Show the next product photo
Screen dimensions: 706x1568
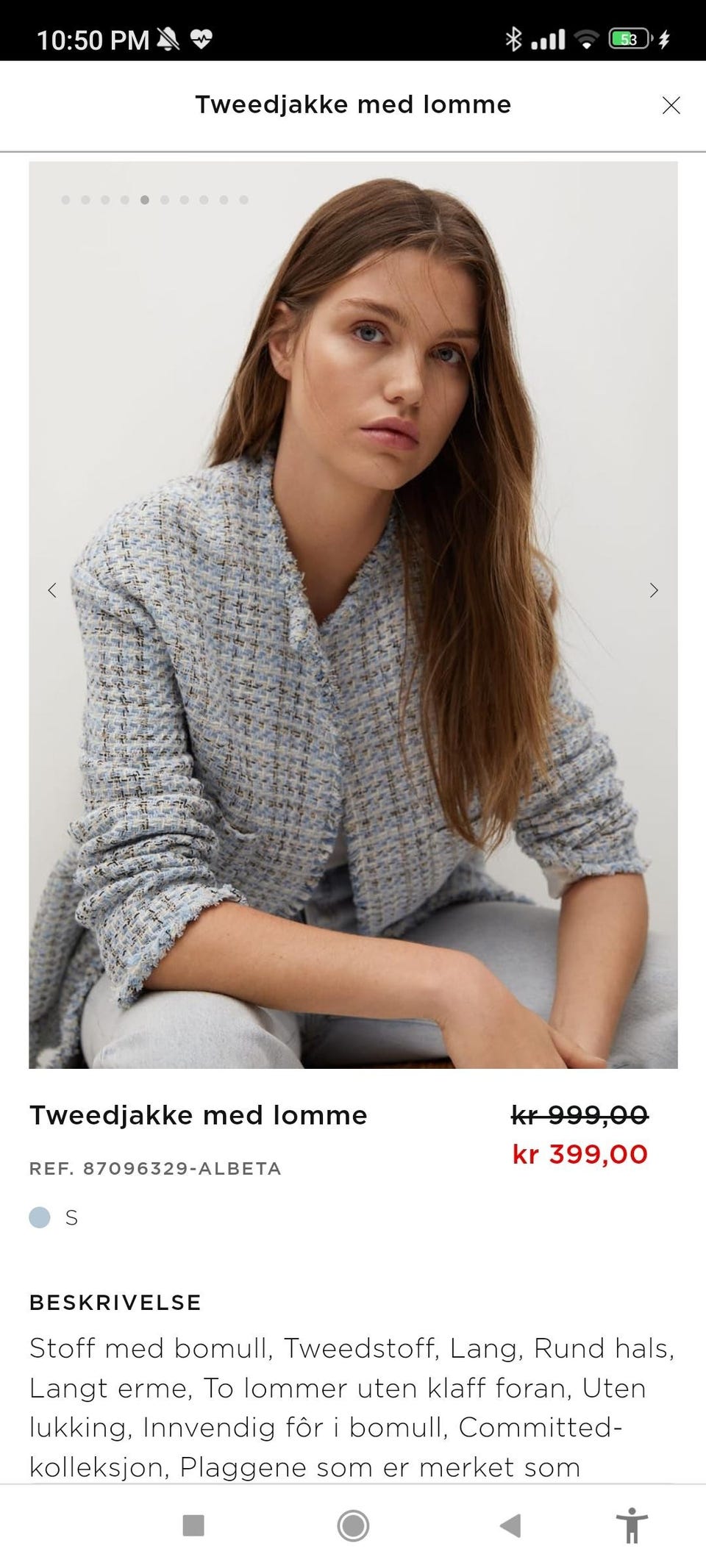(653, 590)
